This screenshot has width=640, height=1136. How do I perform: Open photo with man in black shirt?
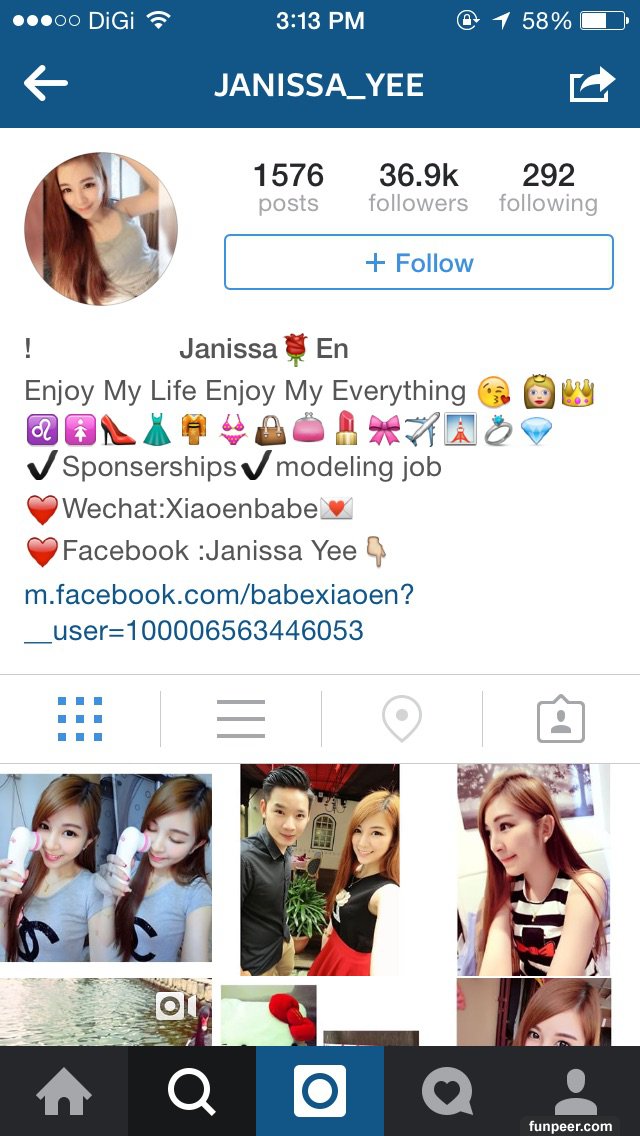coord(320,869)
